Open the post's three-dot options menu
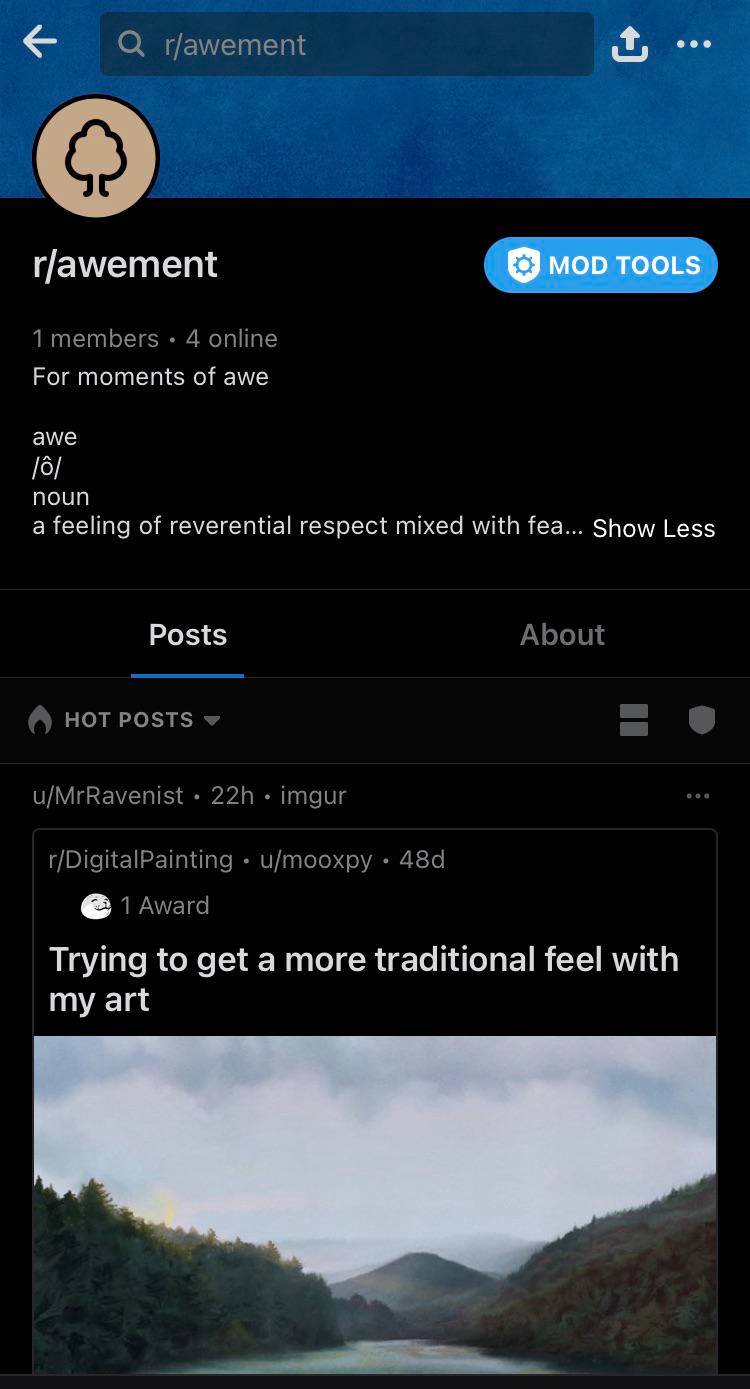Viewport: 750px width, 1389px height. [x=698, y=795]
